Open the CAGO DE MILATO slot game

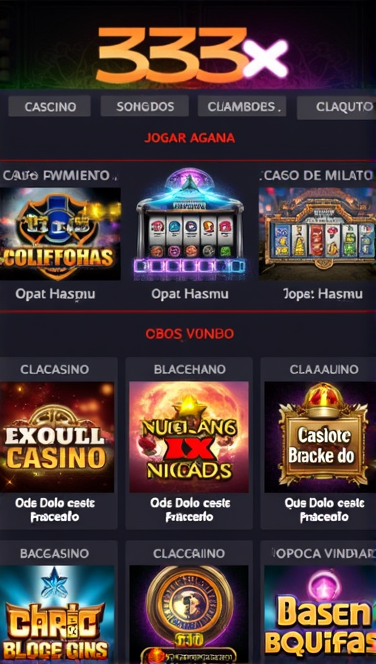[317, 234]
